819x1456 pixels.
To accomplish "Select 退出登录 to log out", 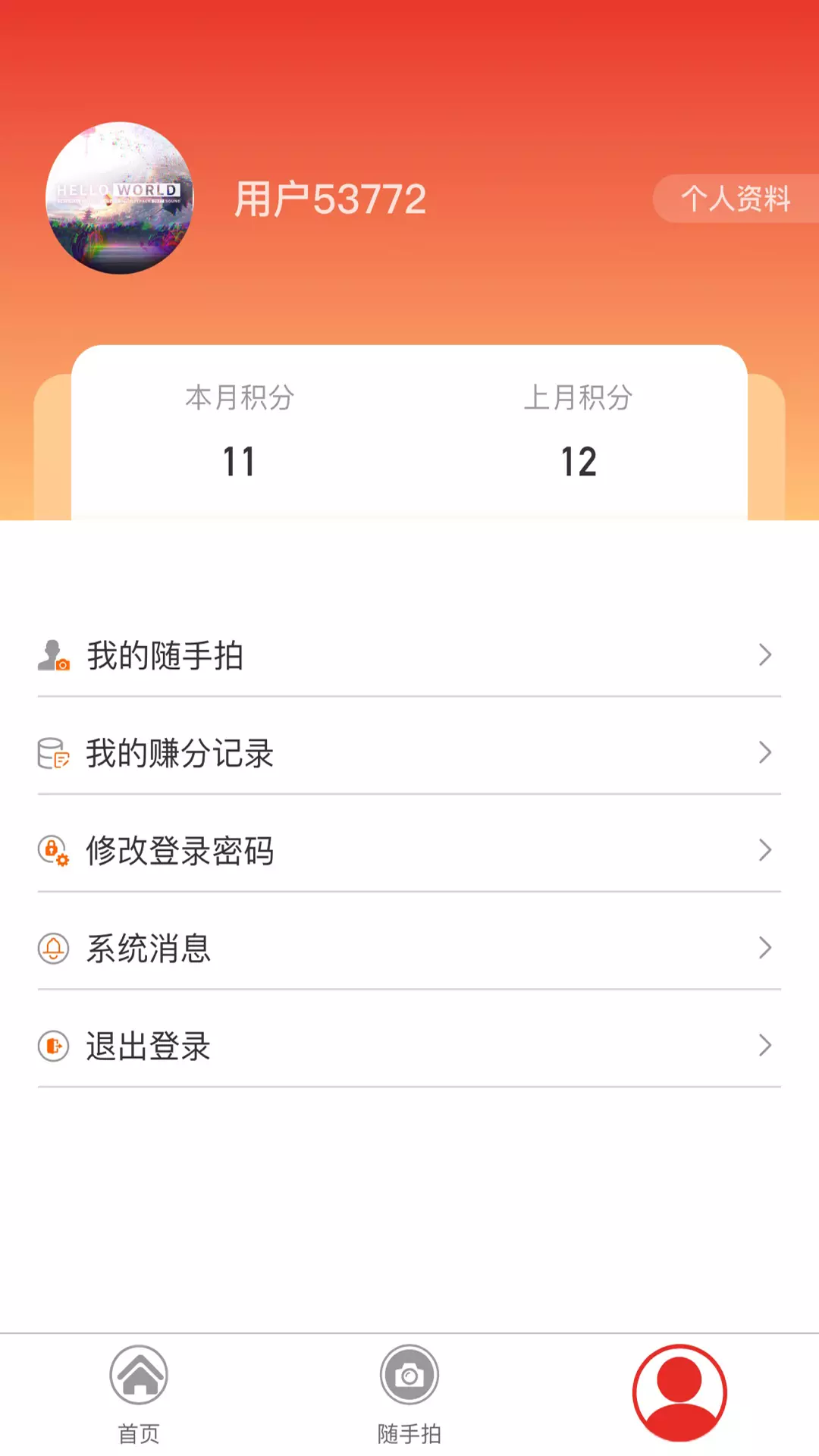I will (x=409, y=1046).
